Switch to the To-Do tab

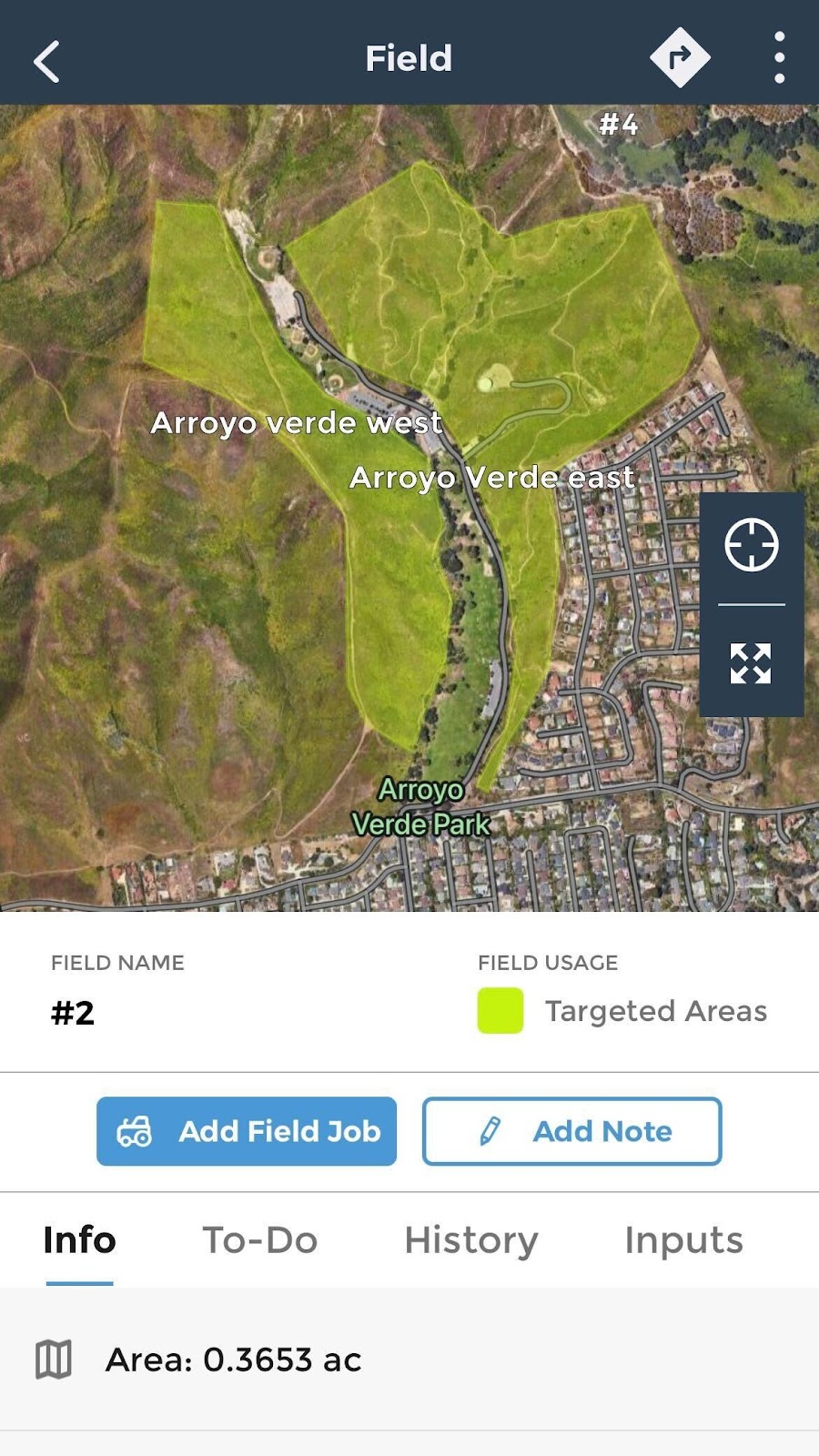click(260, 1240)
